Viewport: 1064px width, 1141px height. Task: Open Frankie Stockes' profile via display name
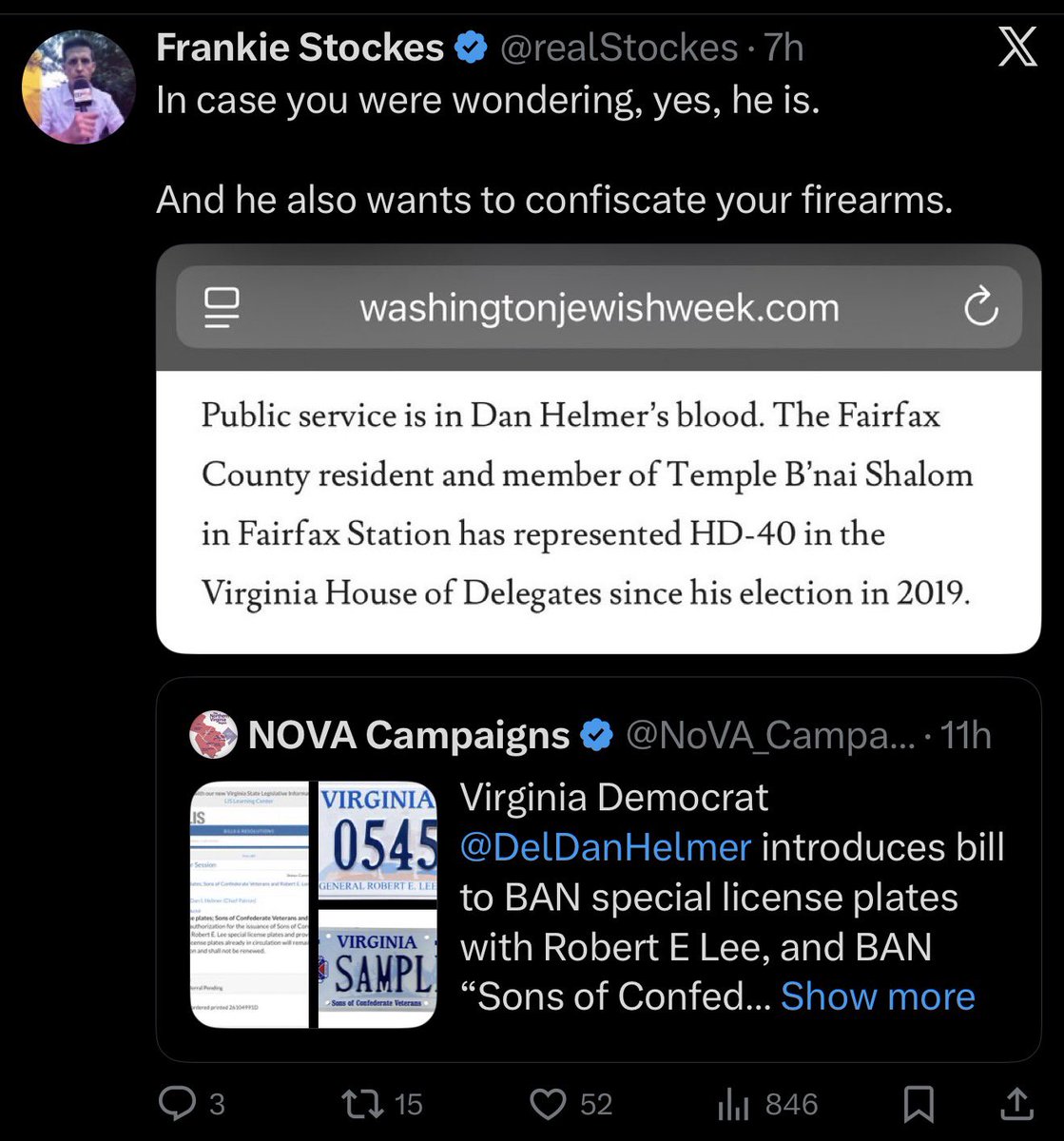click(300, 48)
